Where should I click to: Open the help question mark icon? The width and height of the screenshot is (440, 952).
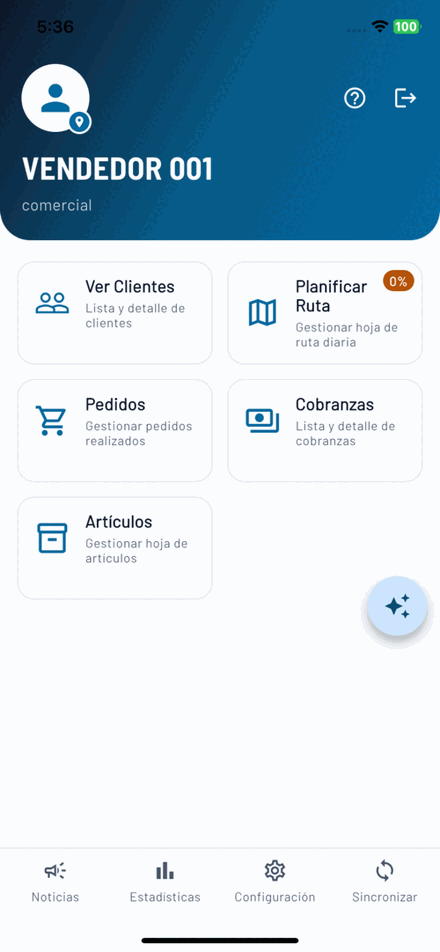(354, 98)
